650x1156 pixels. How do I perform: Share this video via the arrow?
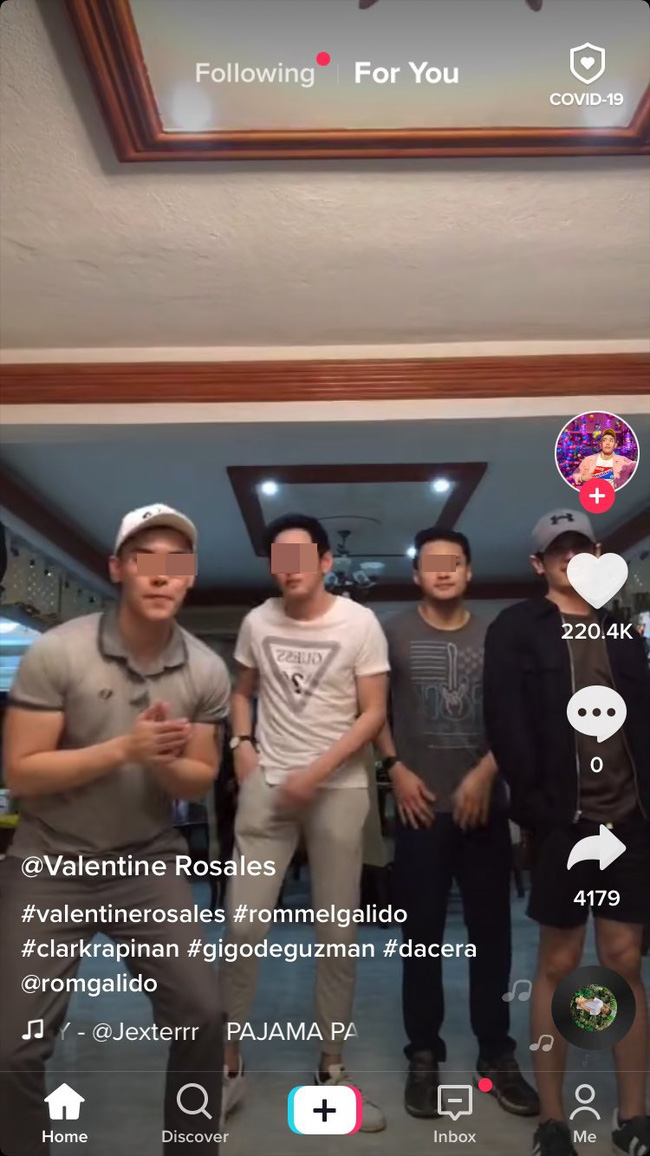[x=597, y=850]
